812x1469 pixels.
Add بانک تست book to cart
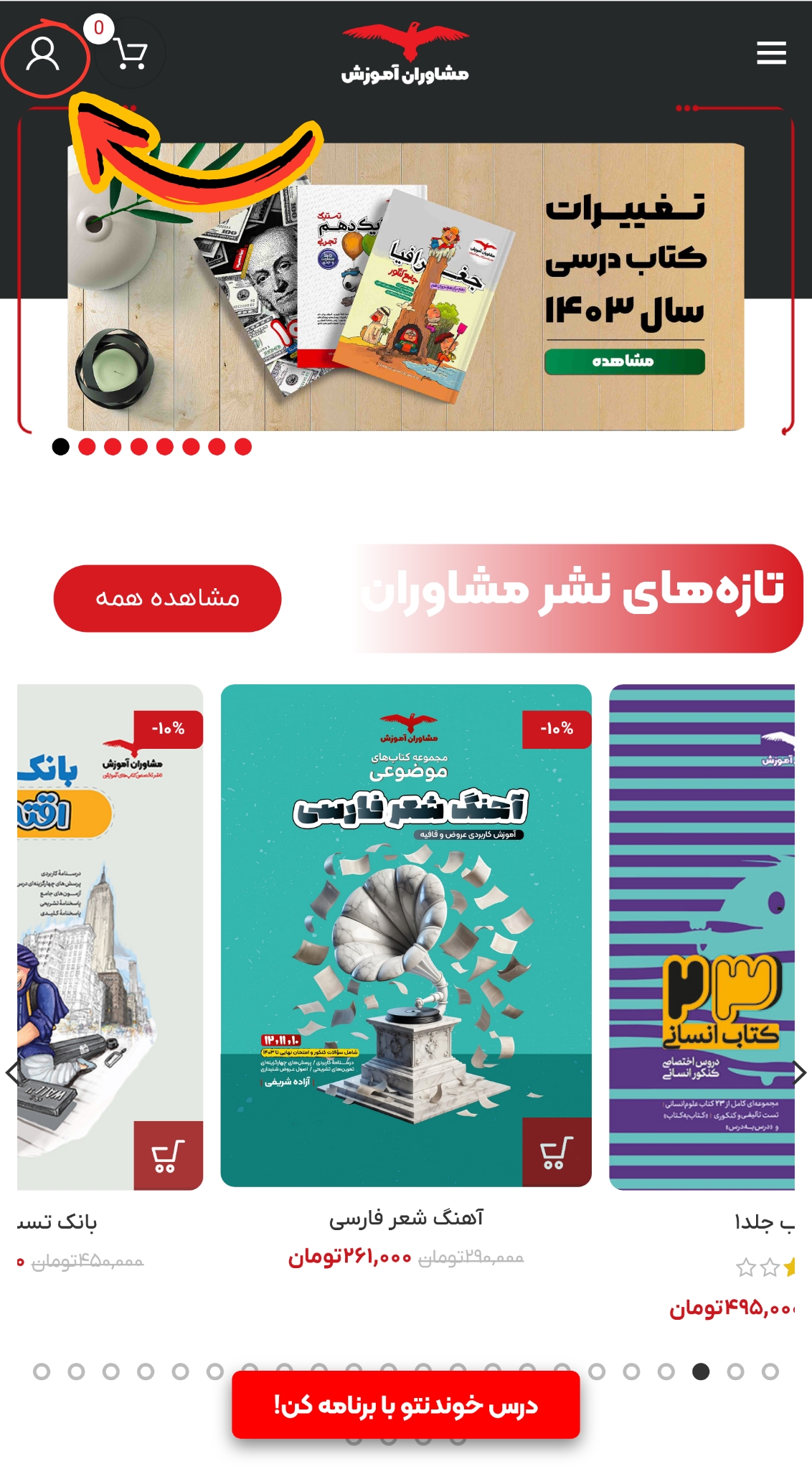point(168,1156)
